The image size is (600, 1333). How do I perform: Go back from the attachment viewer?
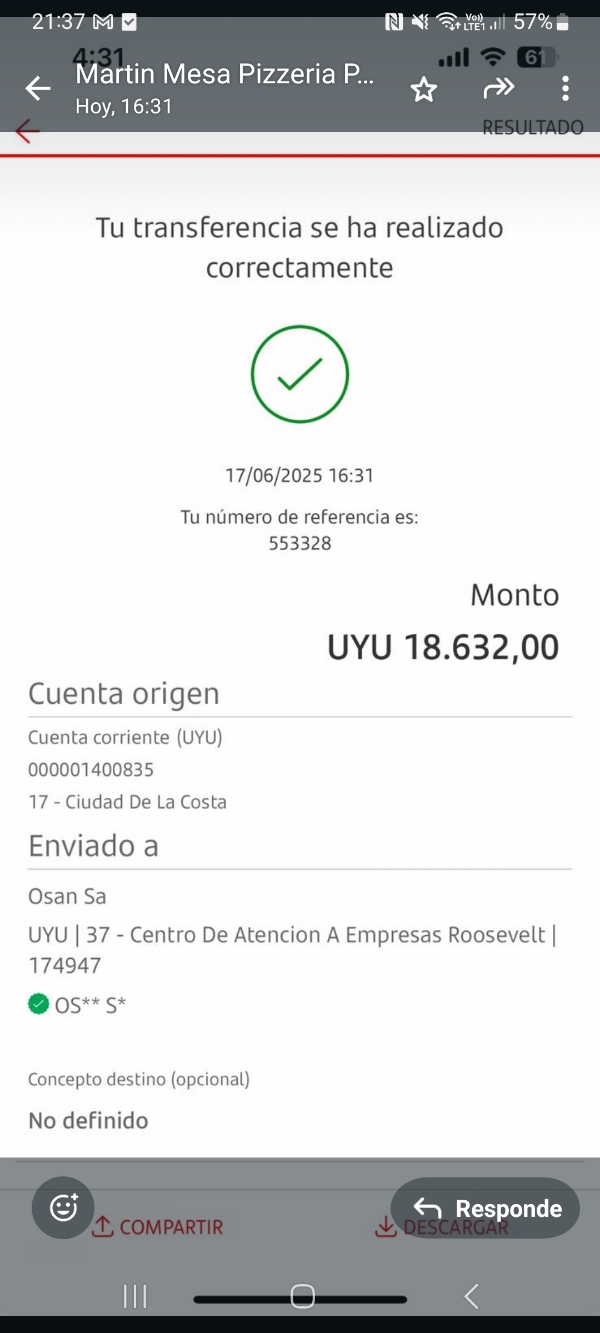point(38,89)
